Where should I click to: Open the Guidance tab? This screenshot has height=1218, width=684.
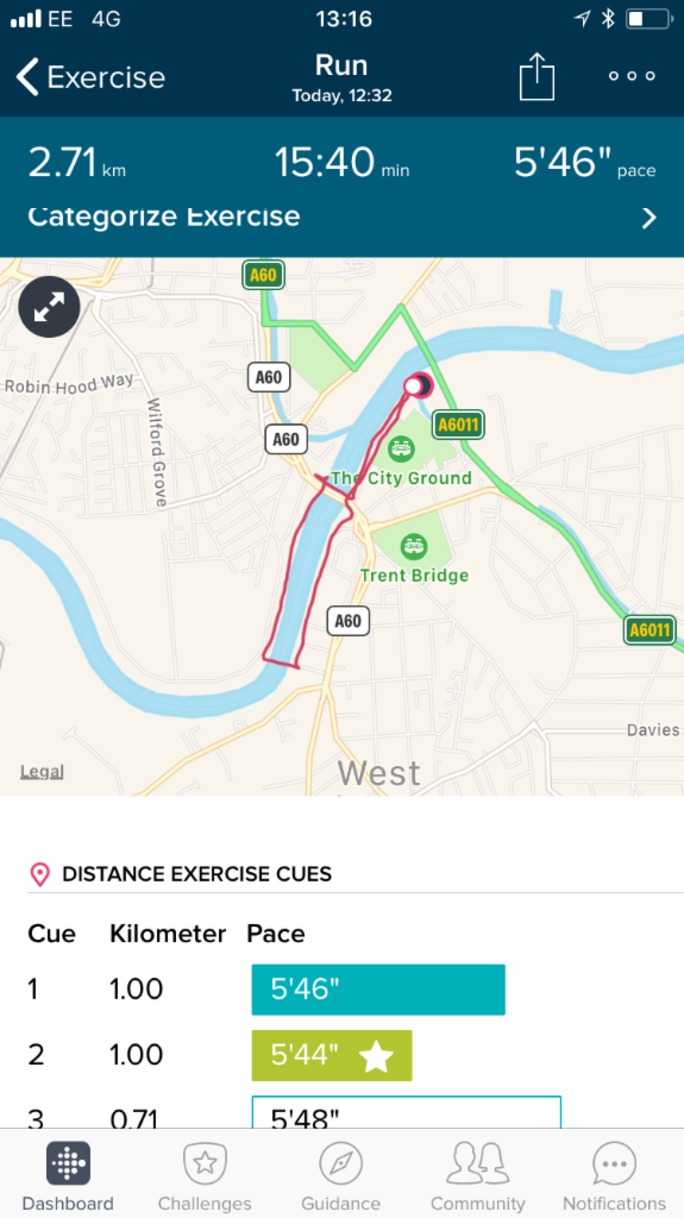pos(341,1178)
